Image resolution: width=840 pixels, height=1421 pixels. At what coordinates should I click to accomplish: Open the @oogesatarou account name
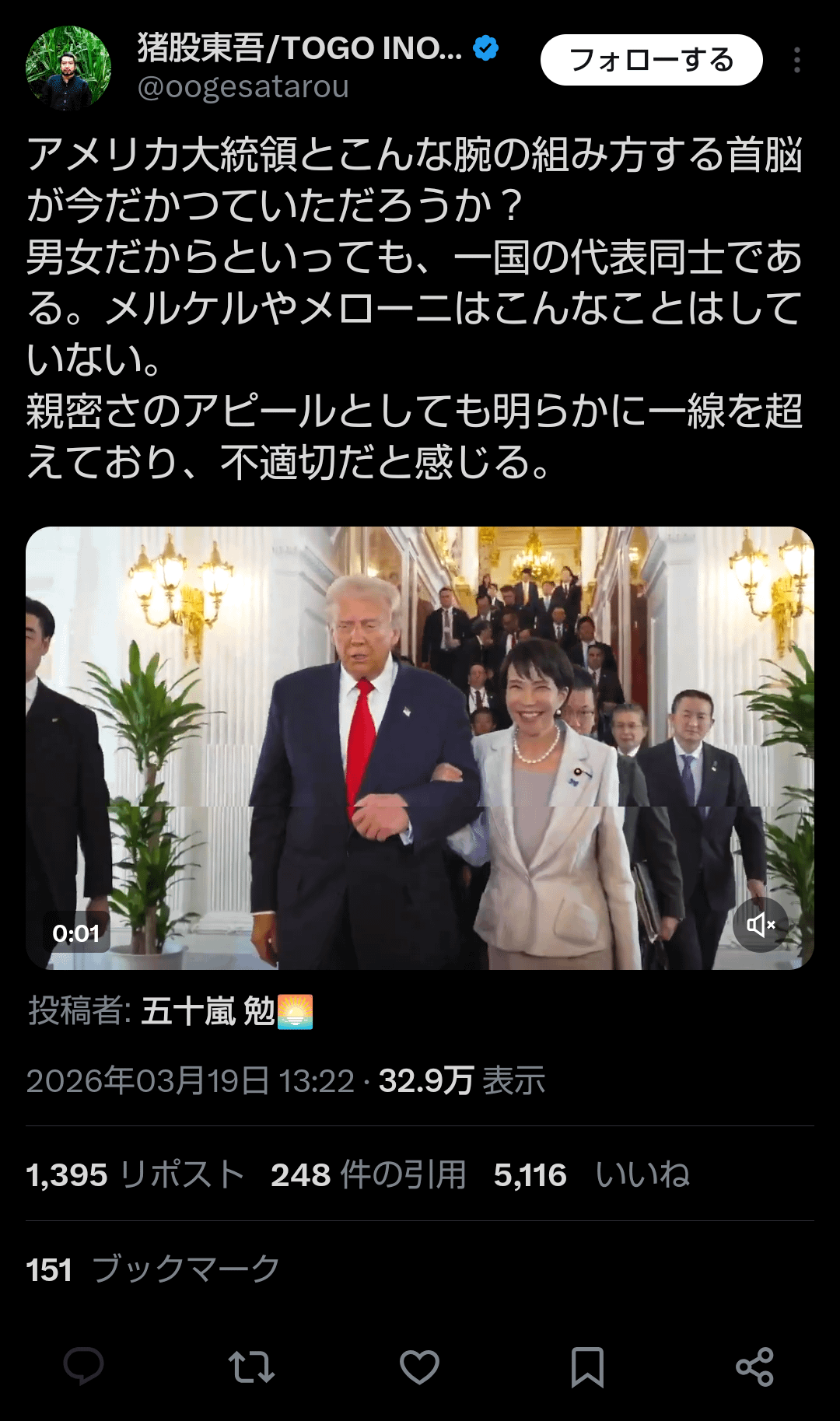(x=243, y=87)
